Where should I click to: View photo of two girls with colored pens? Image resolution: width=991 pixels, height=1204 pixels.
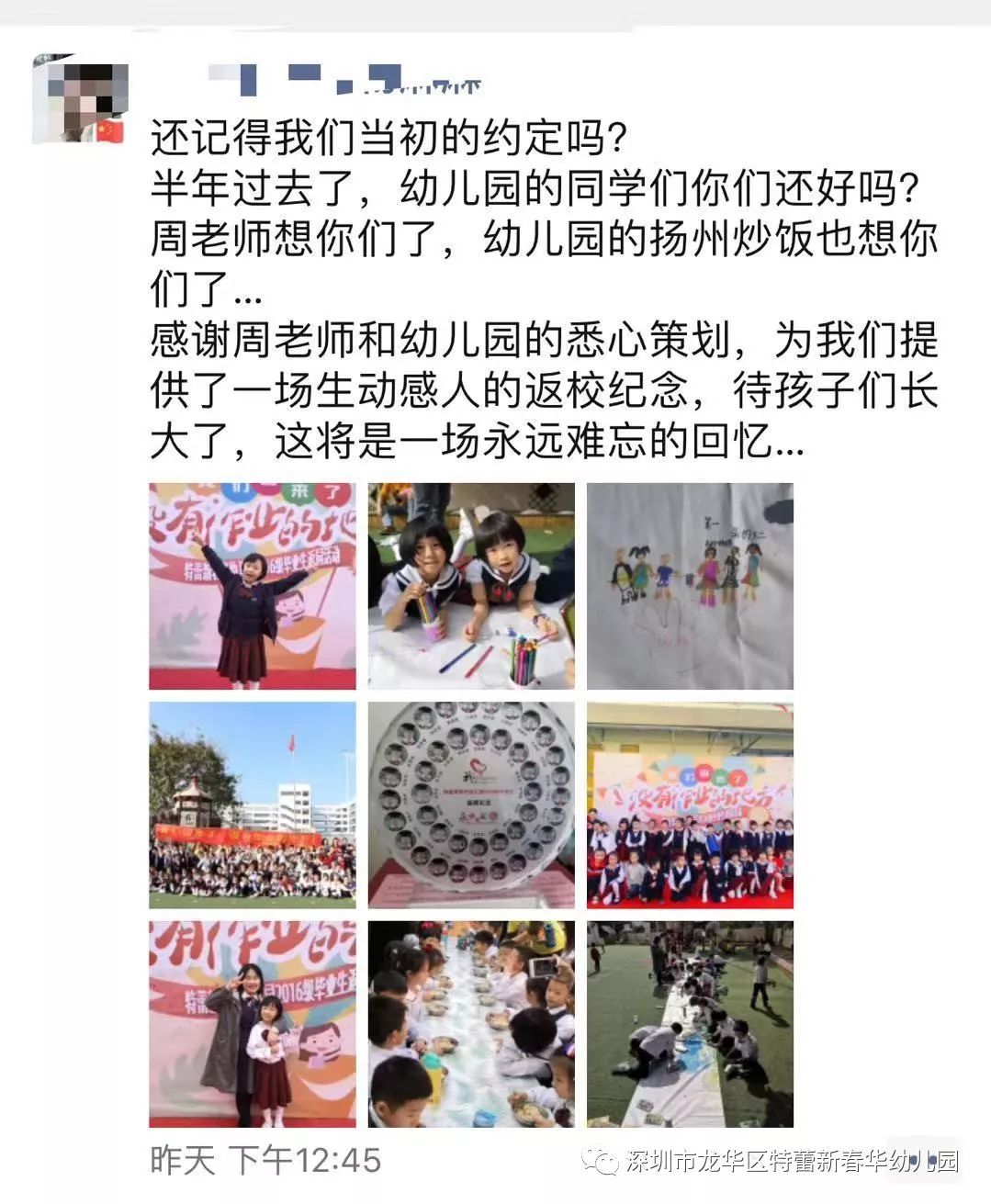click(471, 586)
